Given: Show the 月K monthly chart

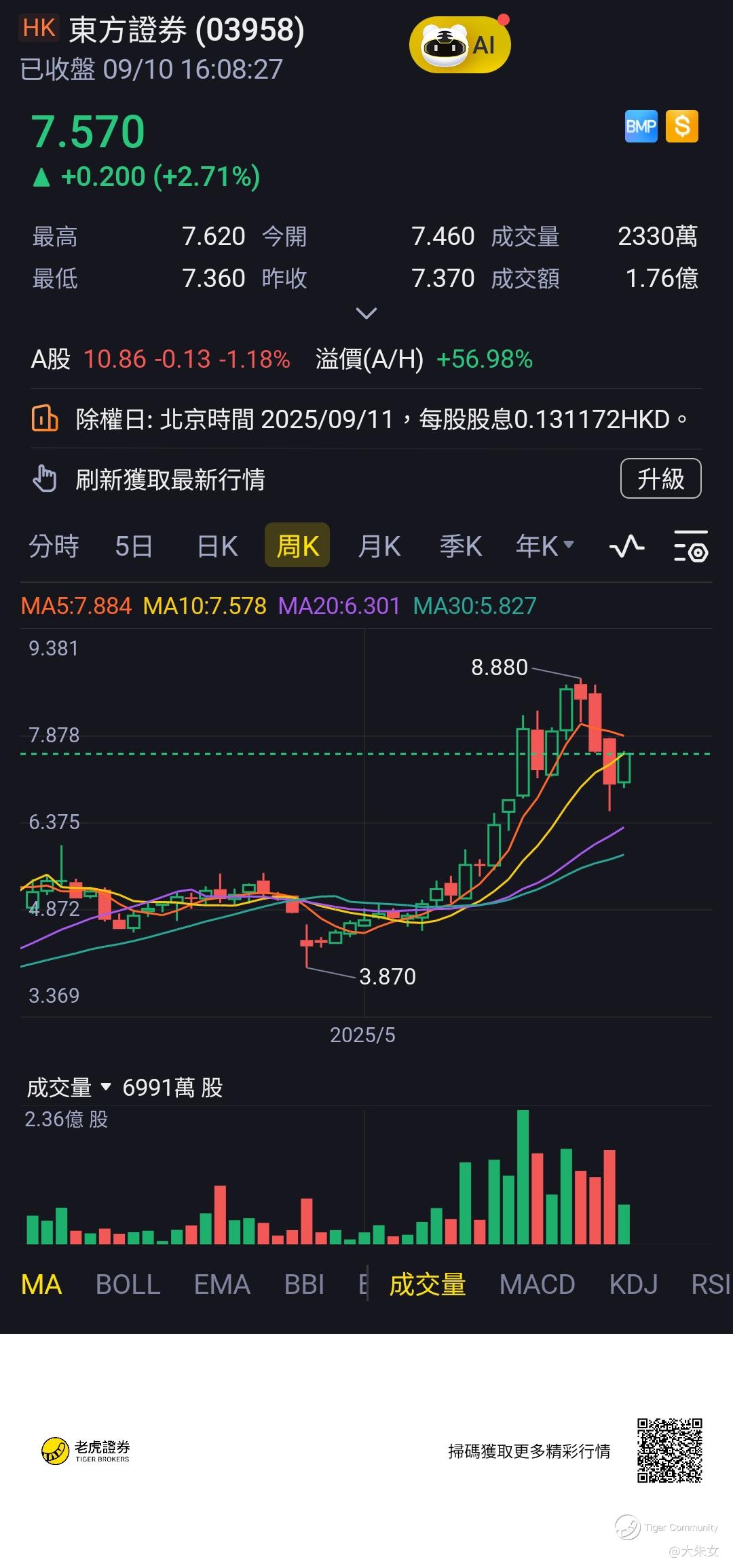Looking at the screenshot, I should click(x=379, y=546).
